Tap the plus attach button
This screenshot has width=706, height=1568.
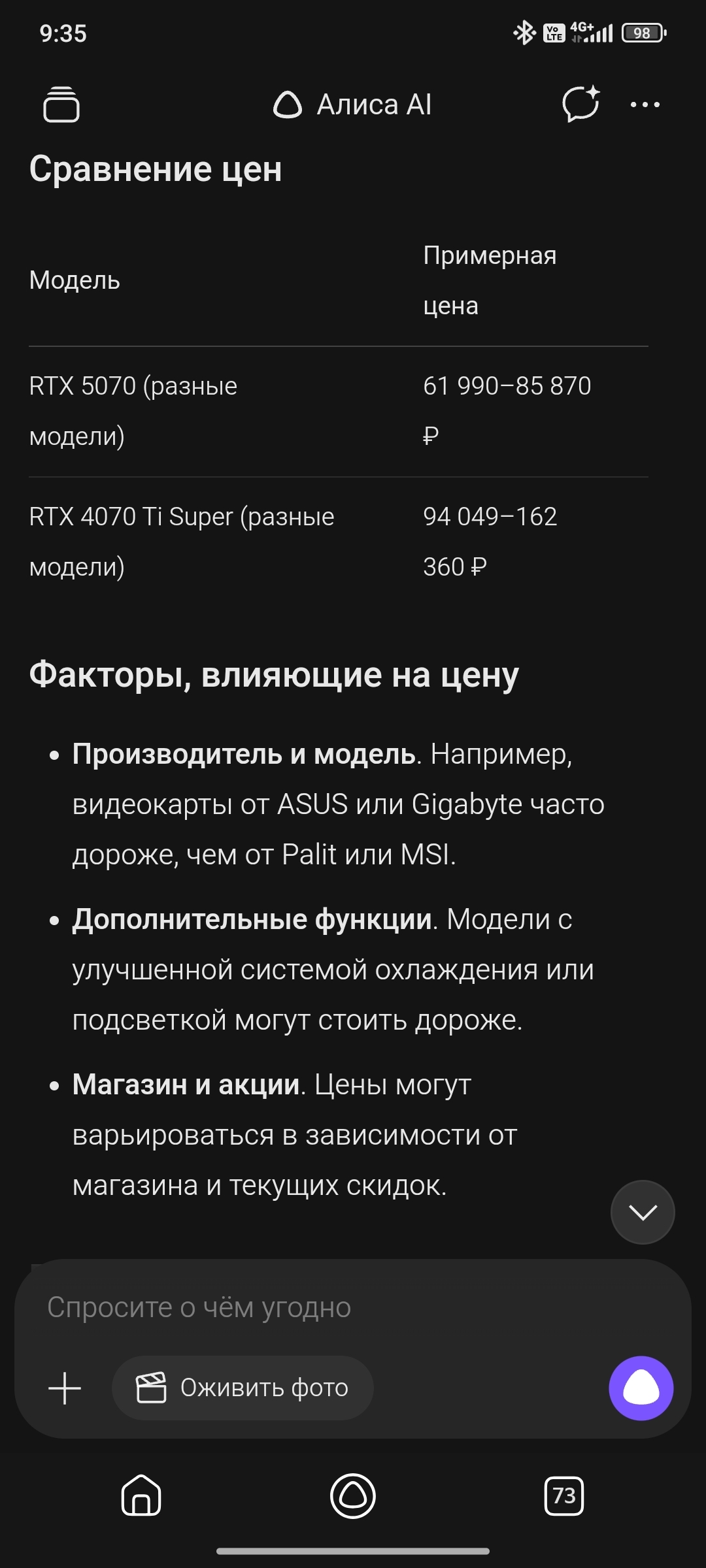click(x=65, y=1388)
